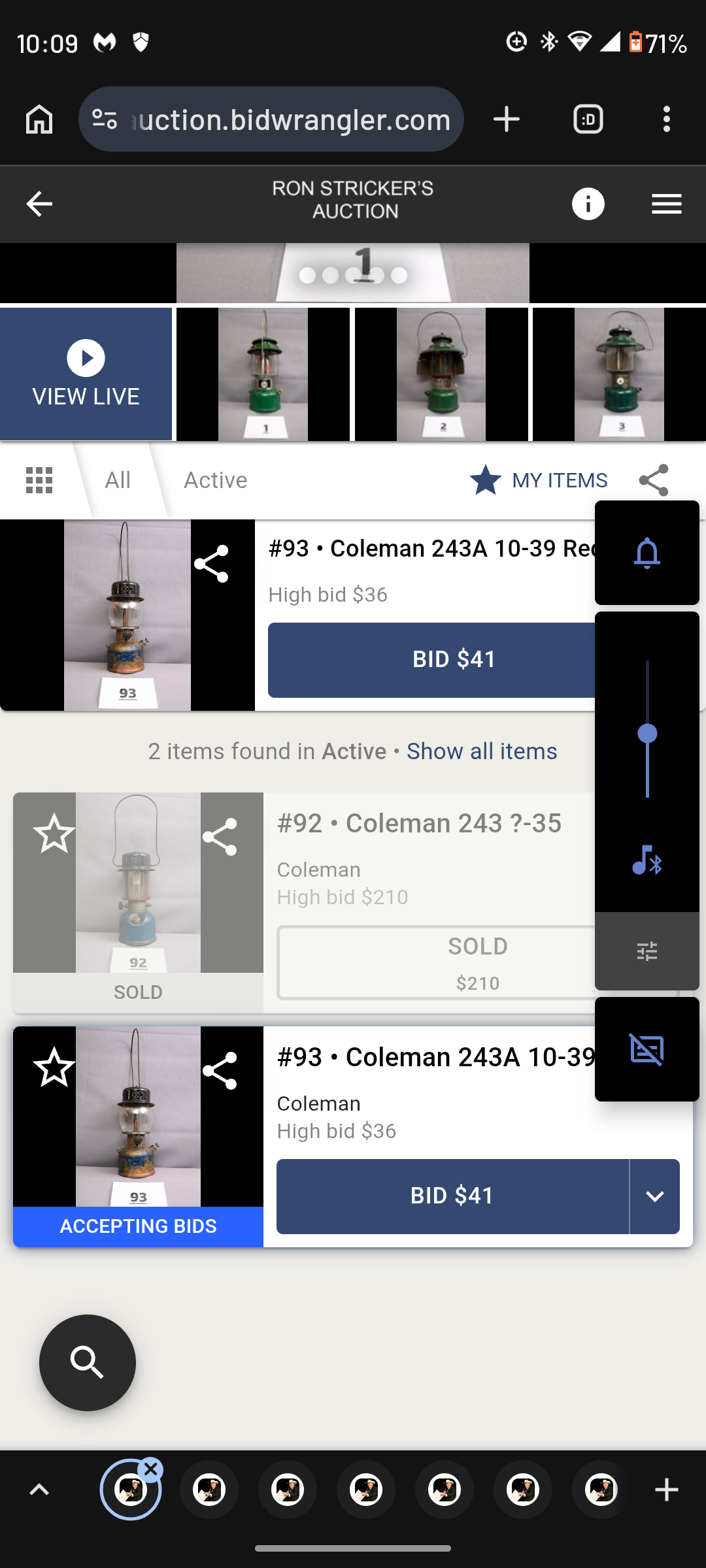Open the floating search button
The height and width of the screenshot is (1568, 706).
click(88, 1363)
